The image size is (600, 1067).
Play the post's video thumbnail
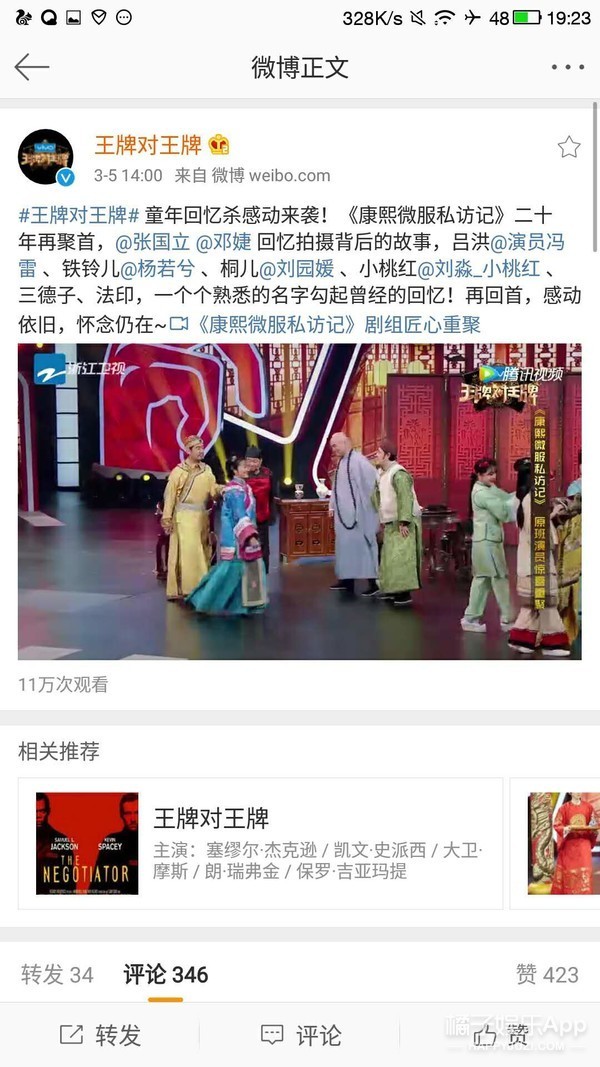pyautogui.click(x=299, y=501)
